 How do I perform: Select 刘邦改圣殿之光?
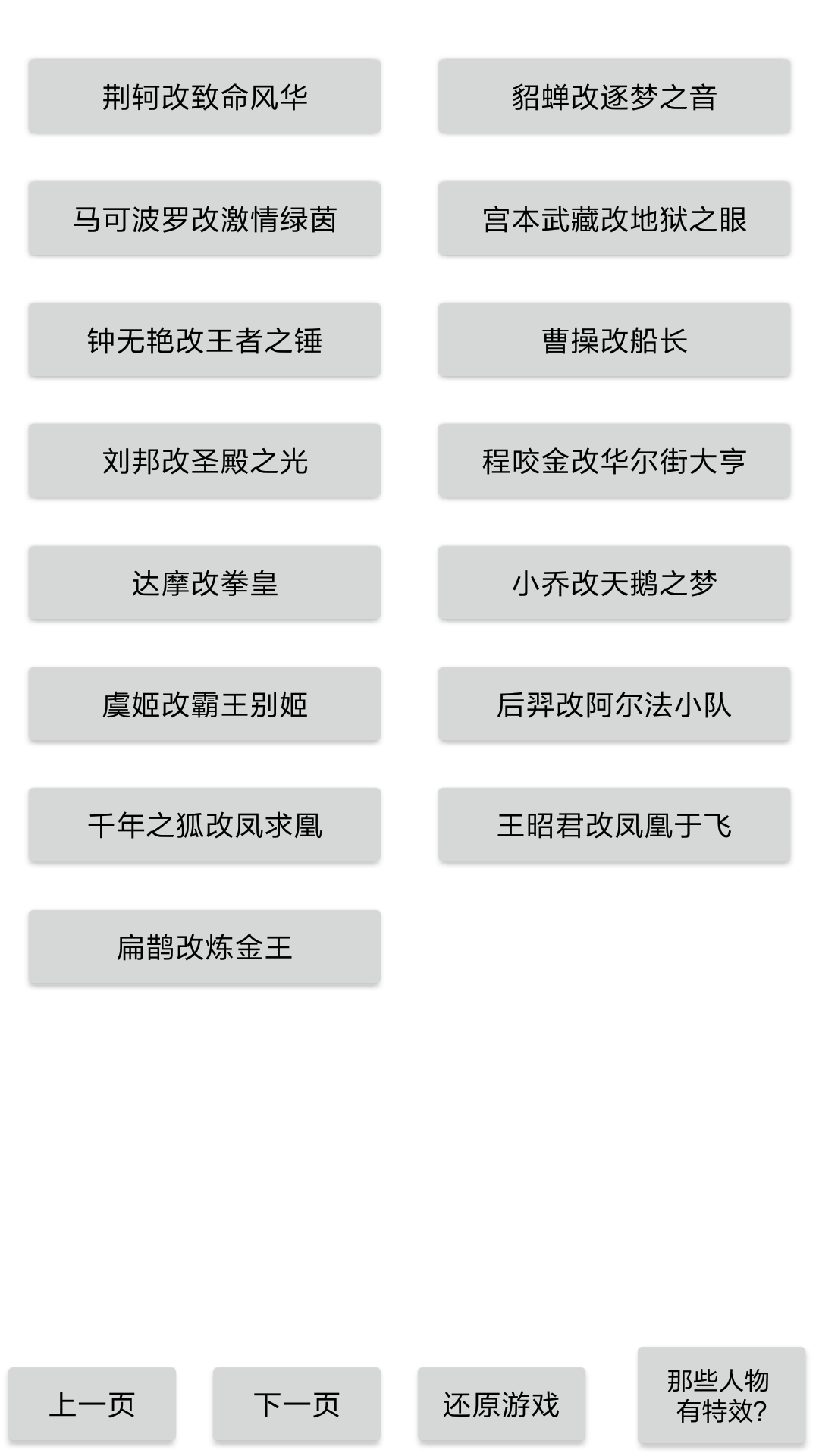[205, 461]
